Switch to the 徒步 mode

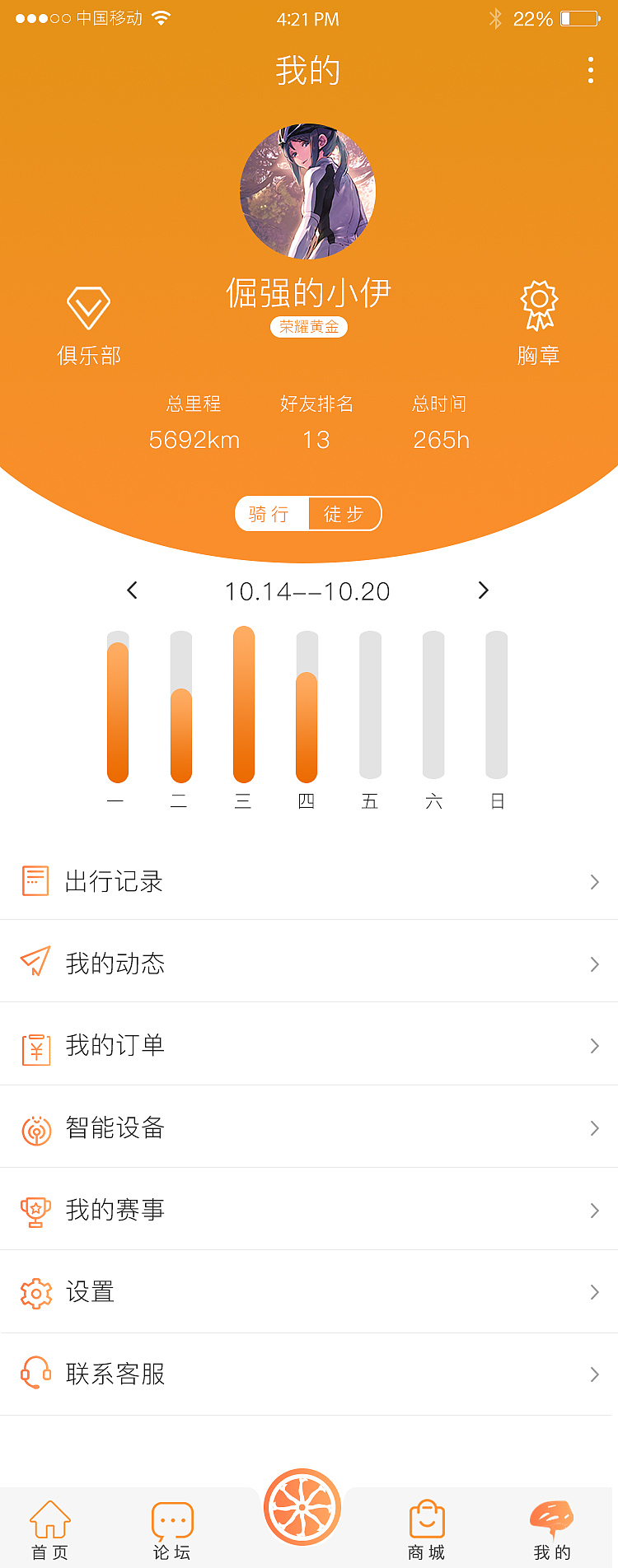pyautogui.click(x=344, y=513)
